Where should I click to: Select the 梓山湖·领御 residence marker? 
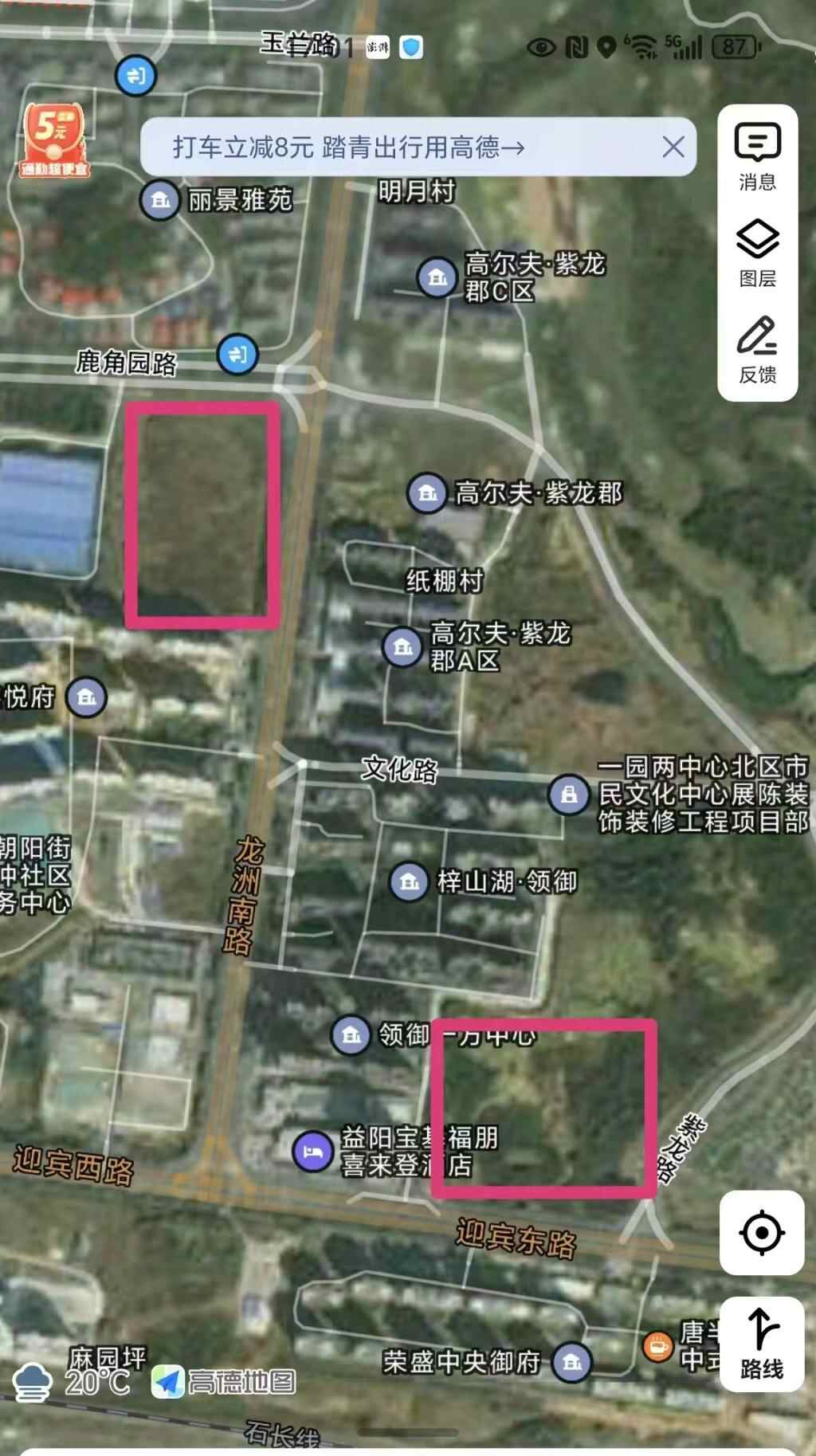[x=410, y=881]
